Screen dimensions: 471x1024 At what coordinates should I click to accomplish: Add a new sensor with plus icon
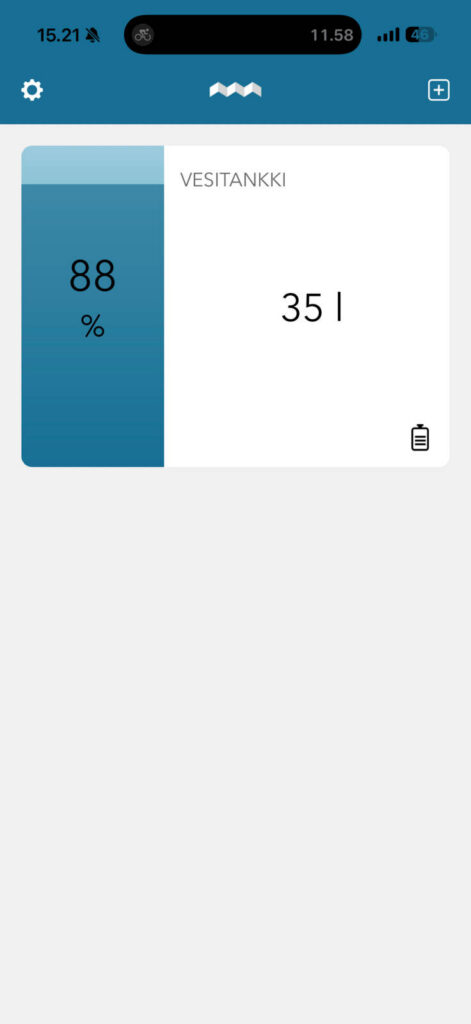(x=438, y=90)
